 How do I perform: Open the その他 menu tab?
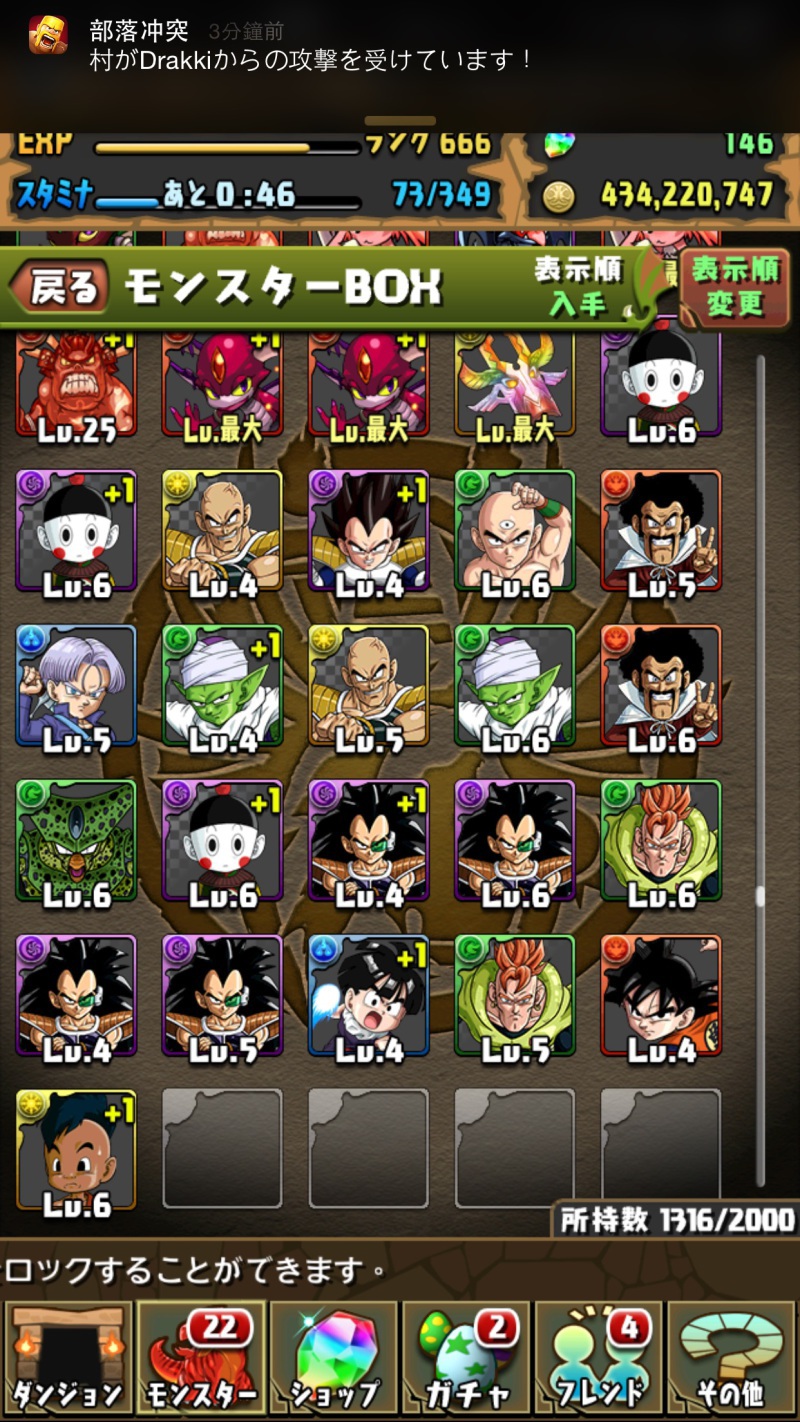[732, 1358]
